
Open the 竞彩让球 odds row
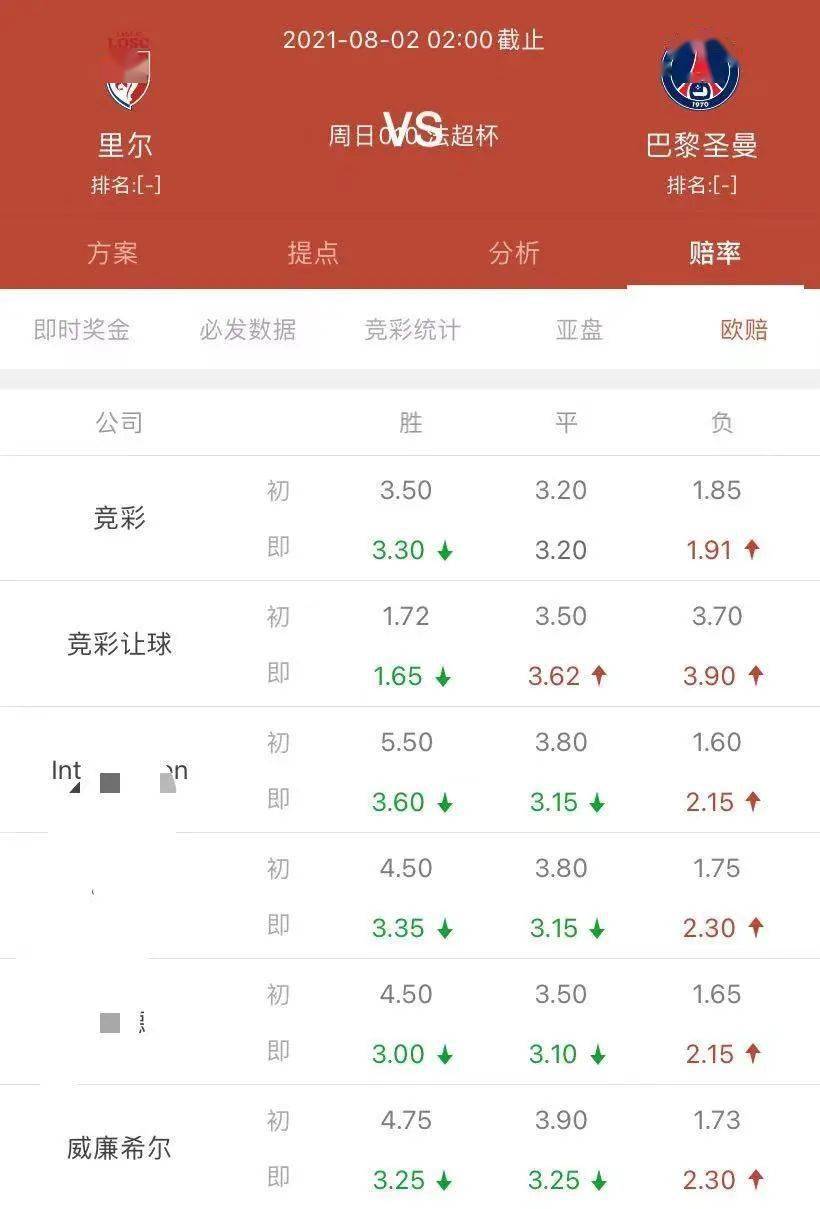click(120, 644)
